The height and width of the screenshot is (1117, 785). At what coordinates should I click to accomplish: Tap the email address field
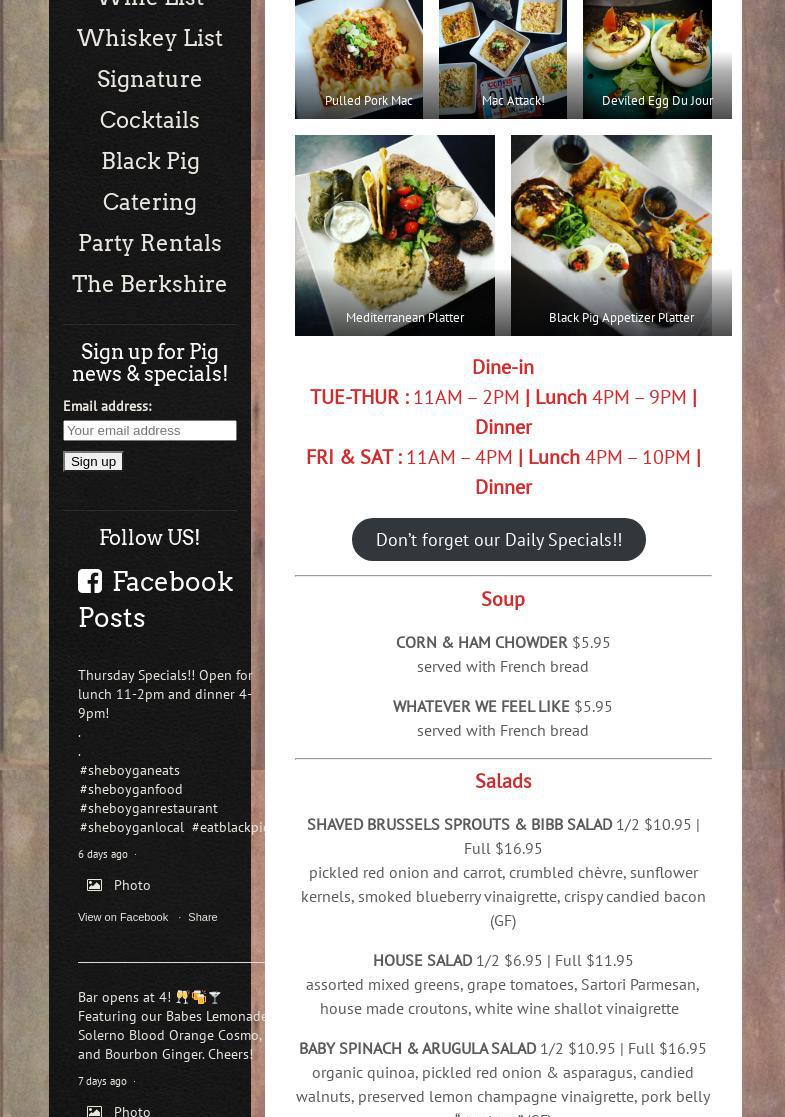pos(150,430)
